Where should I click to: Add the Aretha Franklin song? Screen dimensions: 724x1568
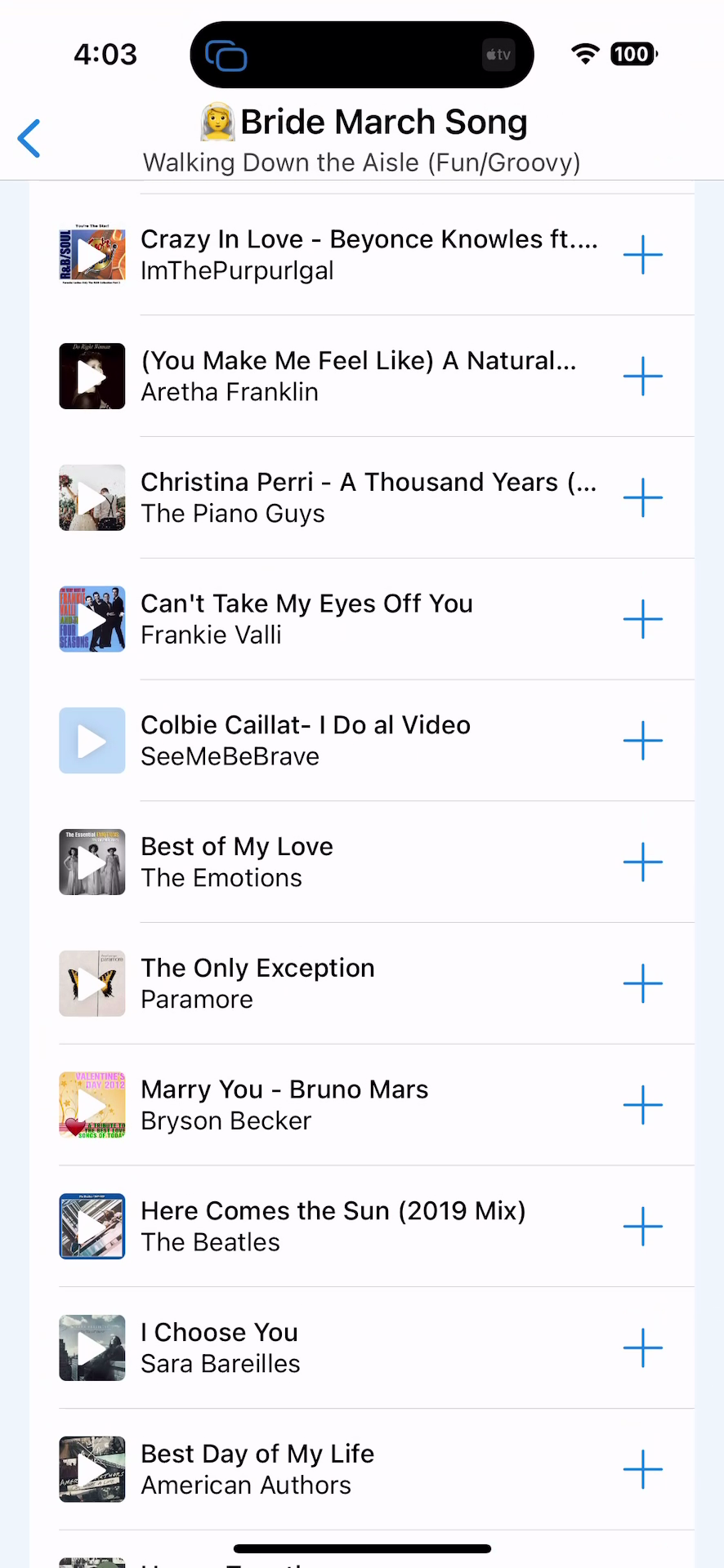pyautogui.click(x=642, y=376)
